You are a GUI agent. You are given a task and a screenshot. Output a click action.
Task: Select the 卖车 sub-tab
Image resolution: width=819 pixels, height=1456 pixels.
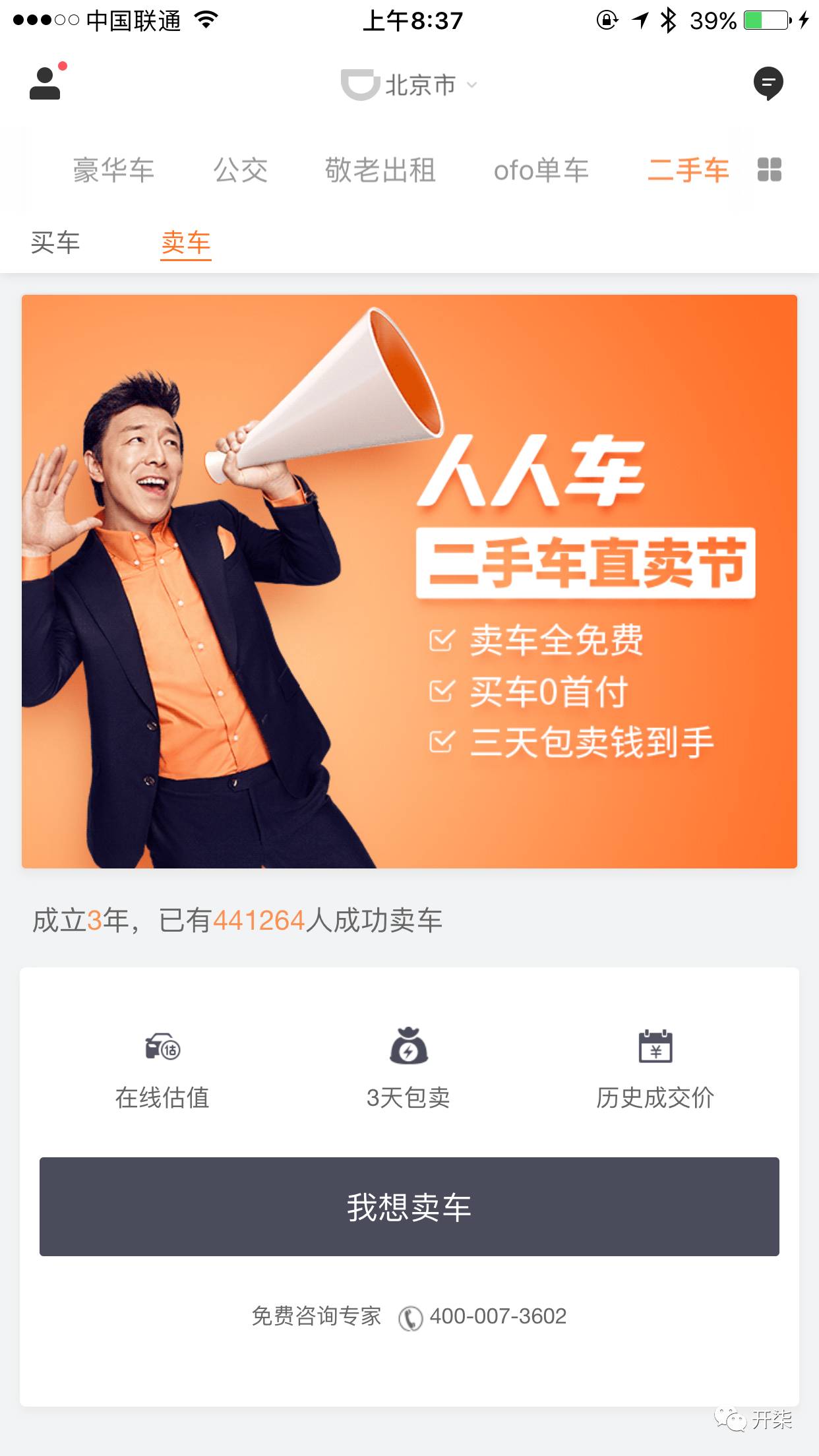[x=186, y=243]
